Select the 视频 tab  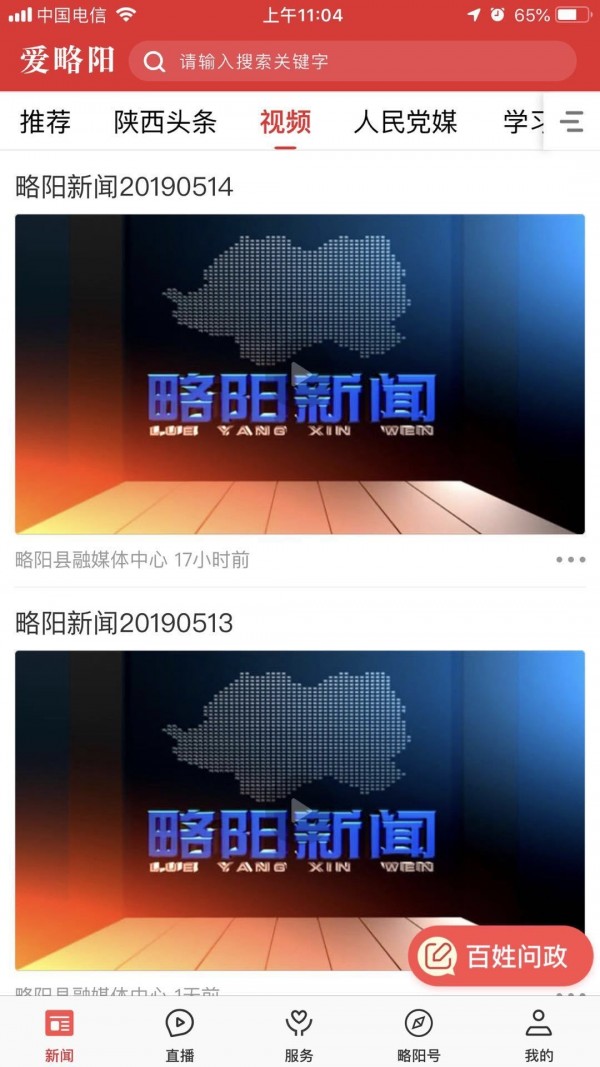(x=285, y=122)
